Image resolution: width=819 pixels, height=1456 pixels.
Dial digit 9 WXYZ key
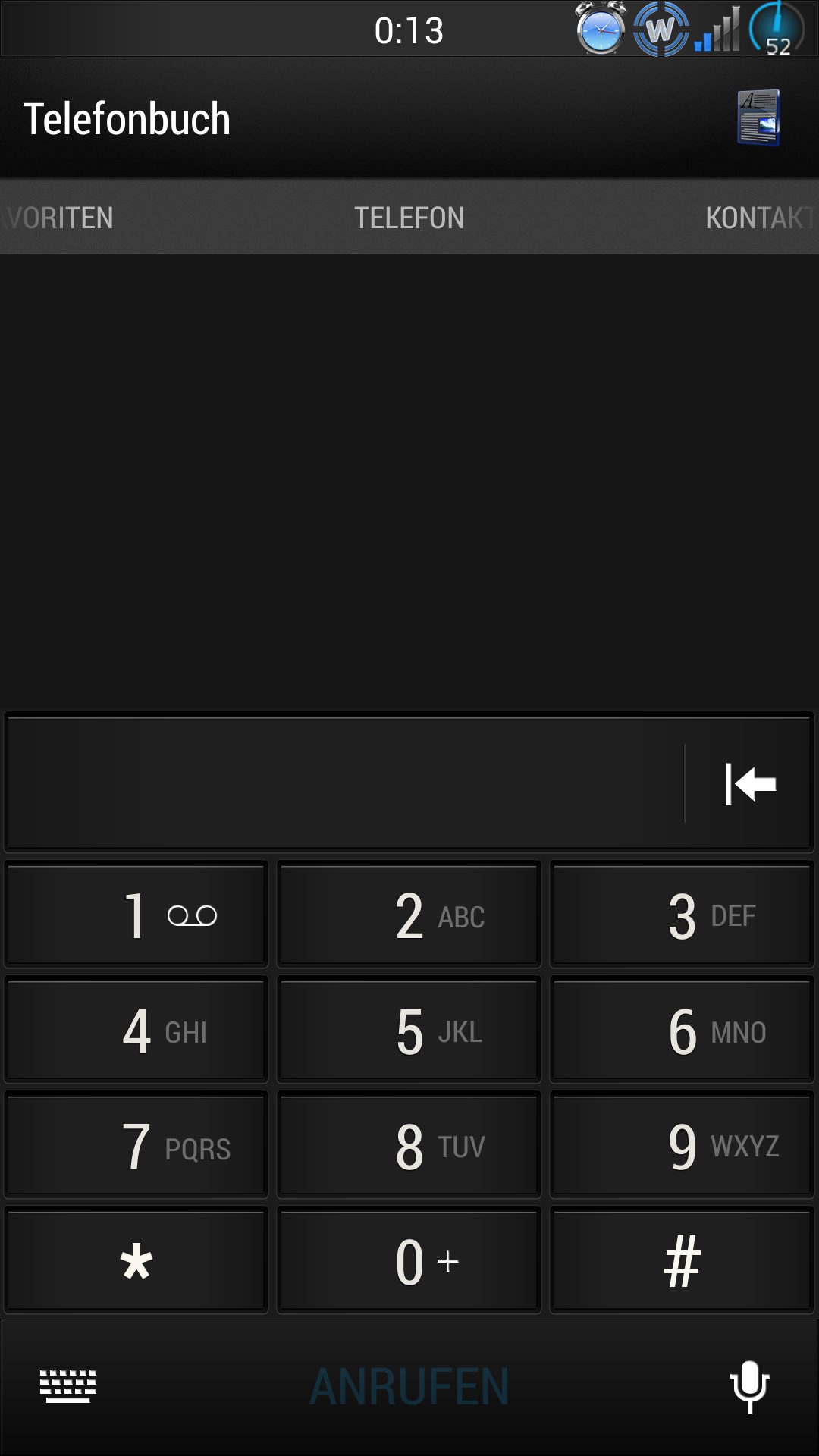[x=682, y=1145]
